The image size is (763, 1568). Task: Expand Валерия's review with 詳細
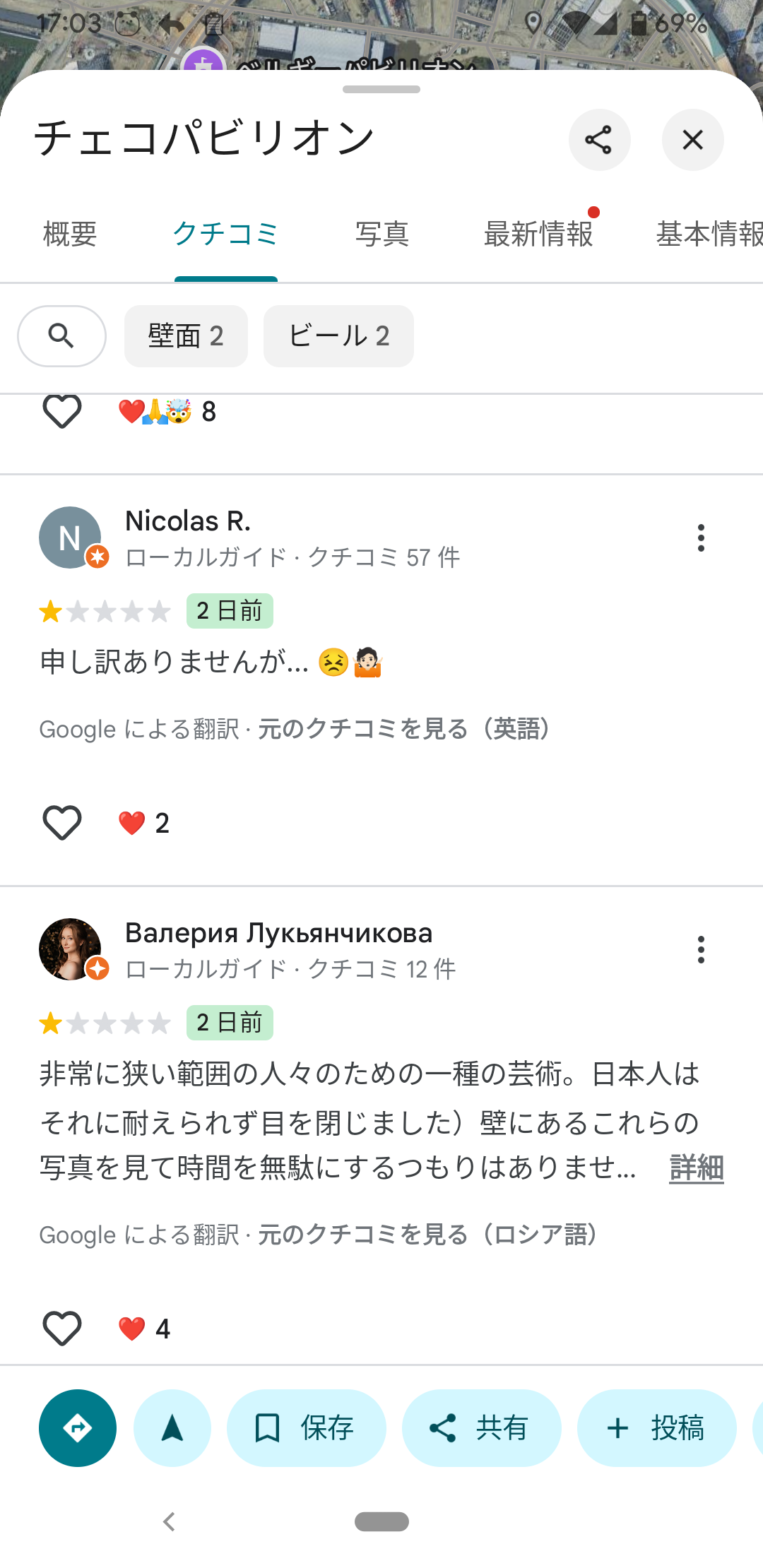(x=696, y=1168)
